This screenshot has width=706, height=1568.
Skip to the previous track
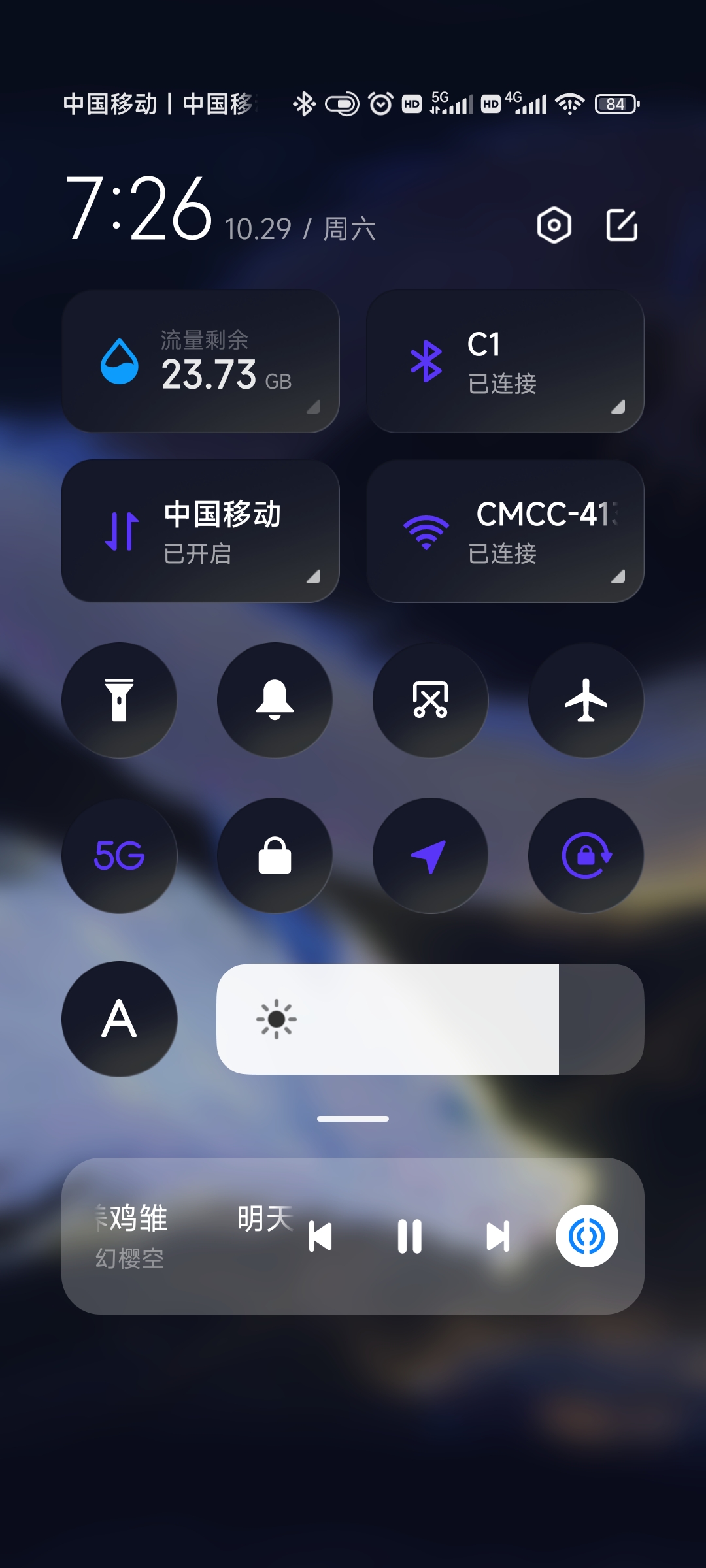tap(320, 1236)
